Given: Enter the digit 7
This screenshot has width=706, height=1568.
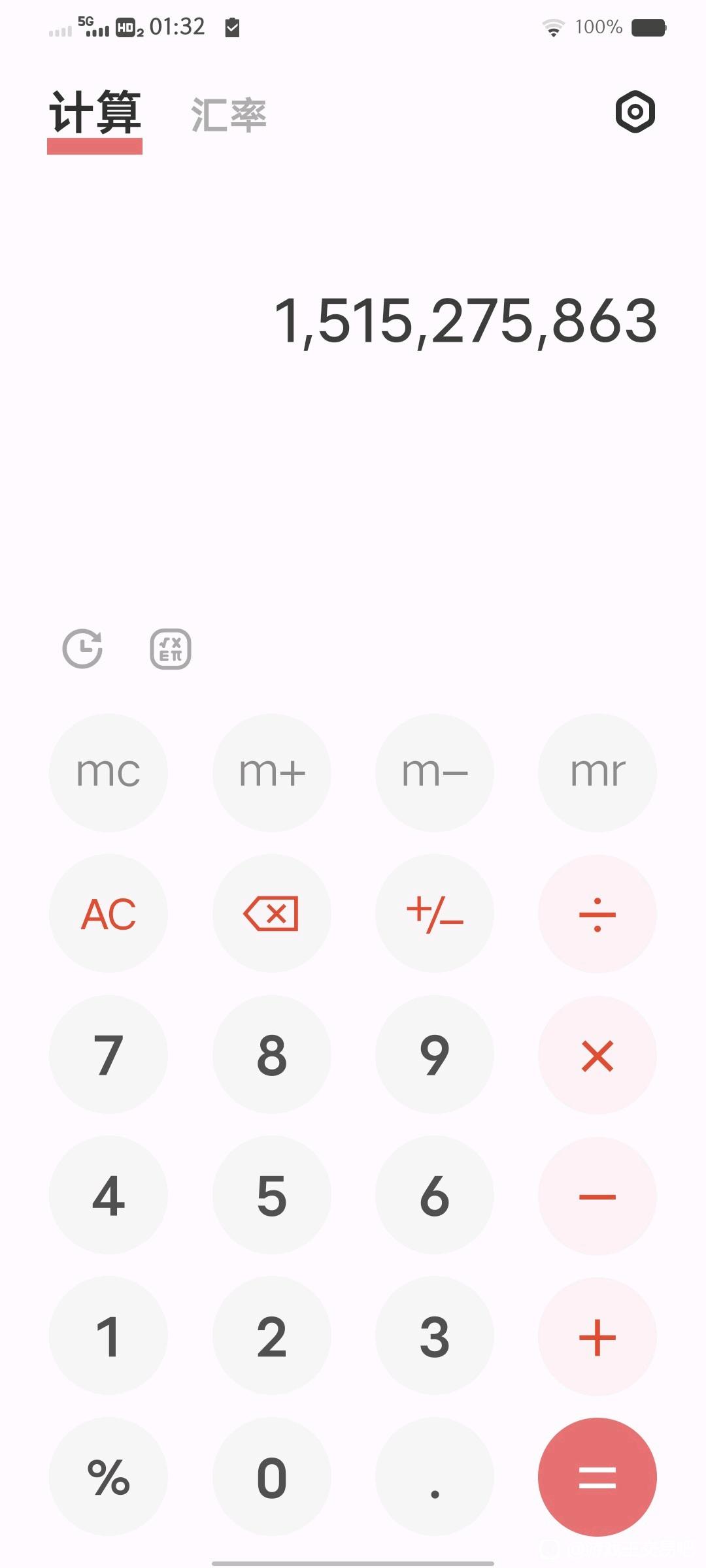Looking at the screenshot, I should click(109, 1054).
